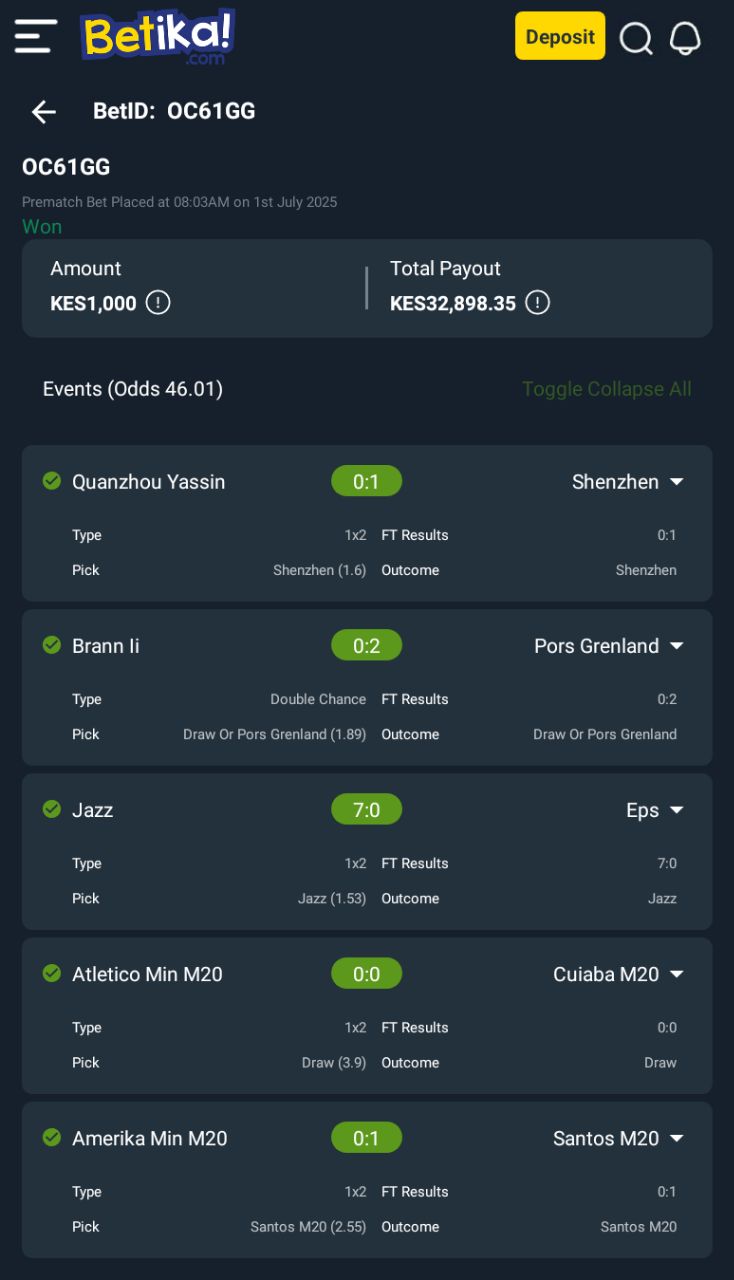Collapse the Jazz vs Eps event
The height and width of the screenshot is (1280, 734).
tap(677, 810)
